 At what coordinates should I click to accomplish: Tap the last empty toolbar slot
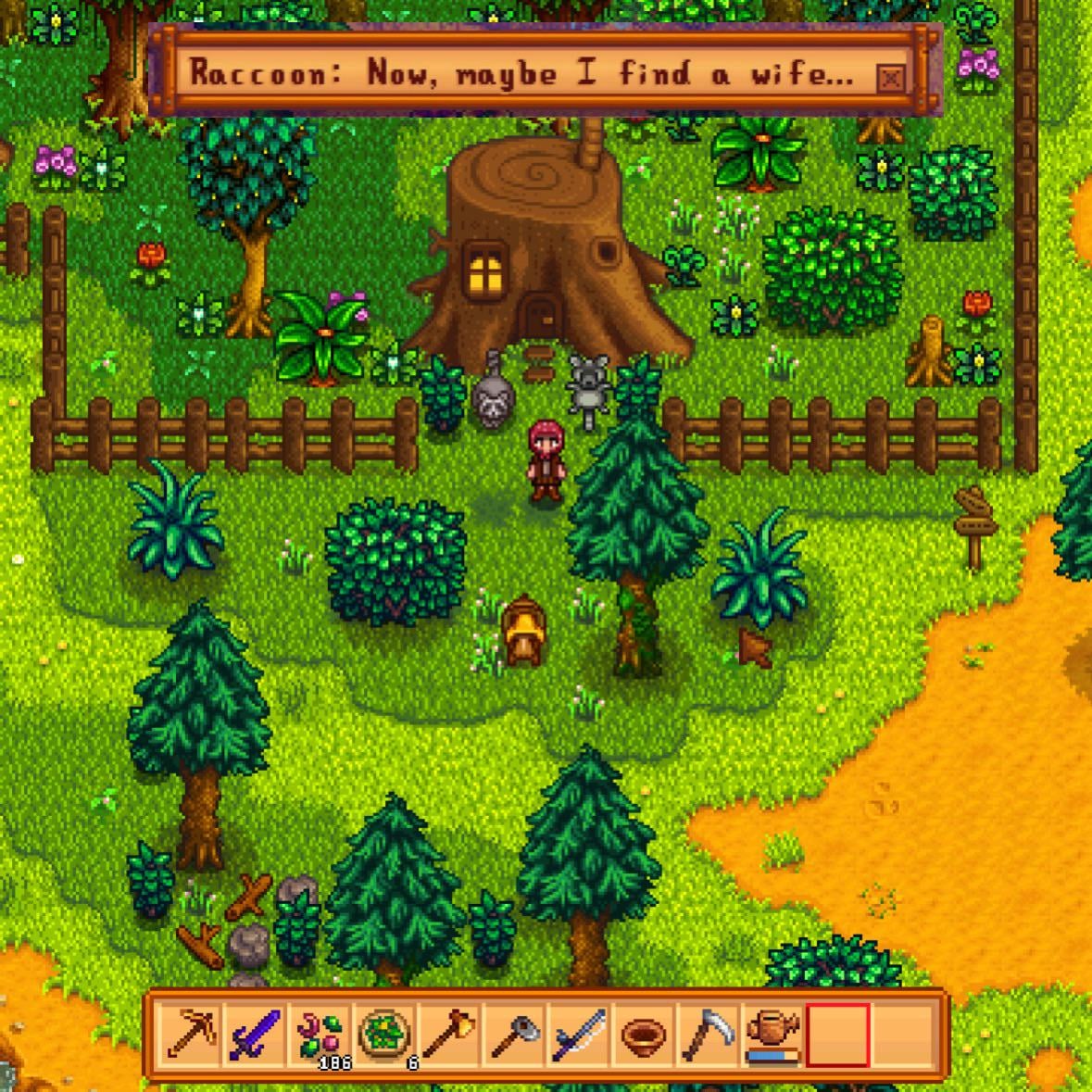[901, 1035]
